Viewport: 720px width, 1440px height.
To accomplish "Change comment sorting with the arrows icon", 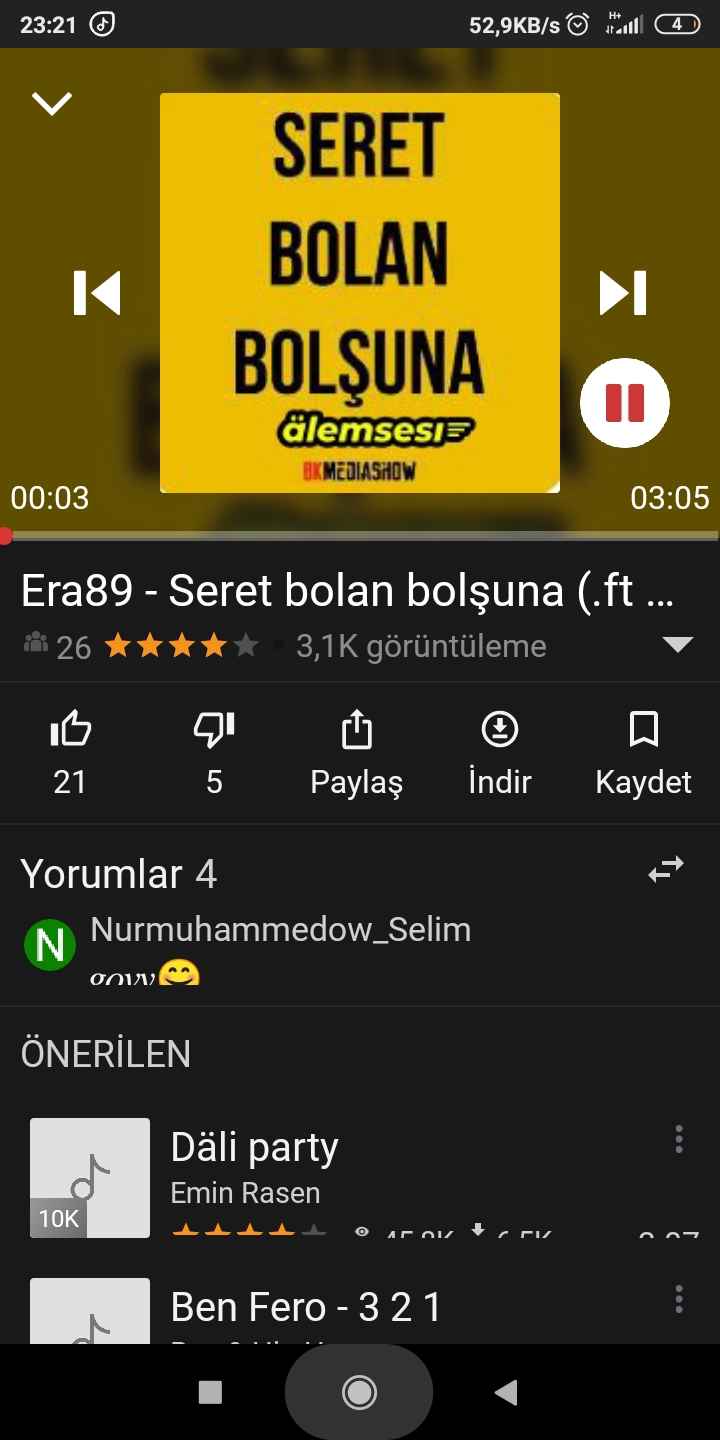I will pyautogui.click(x=665, y=869).
